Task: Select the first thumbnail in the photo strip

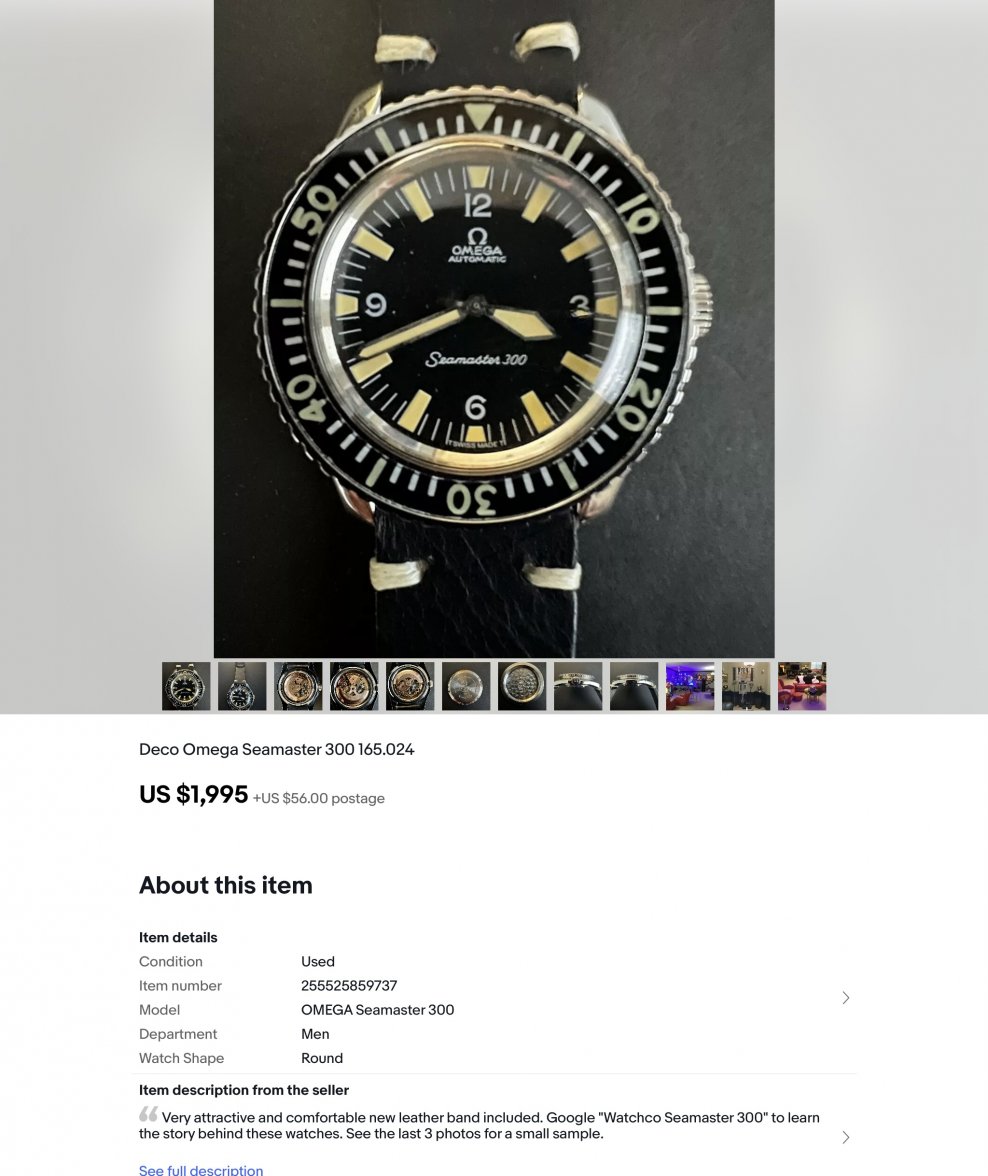Action: [x=186, y=686]
